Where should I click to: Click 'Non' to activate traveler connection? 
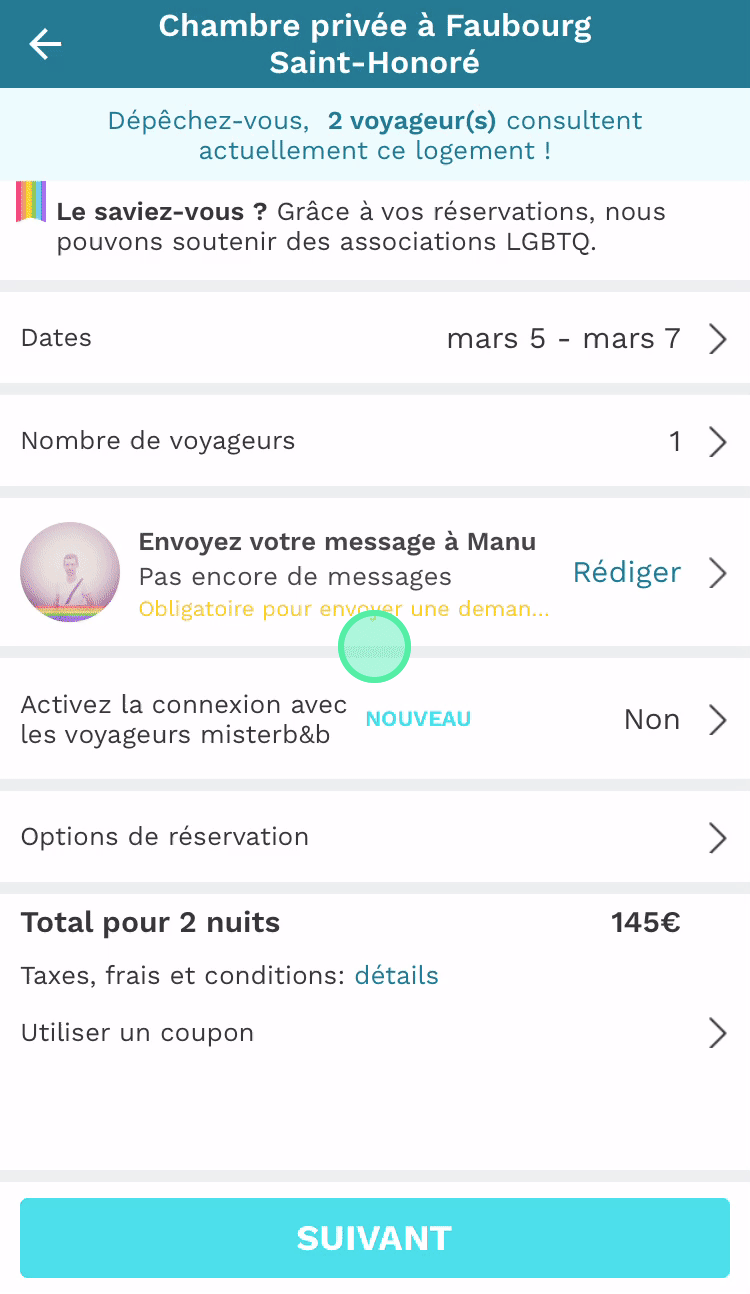pos(651,719)
